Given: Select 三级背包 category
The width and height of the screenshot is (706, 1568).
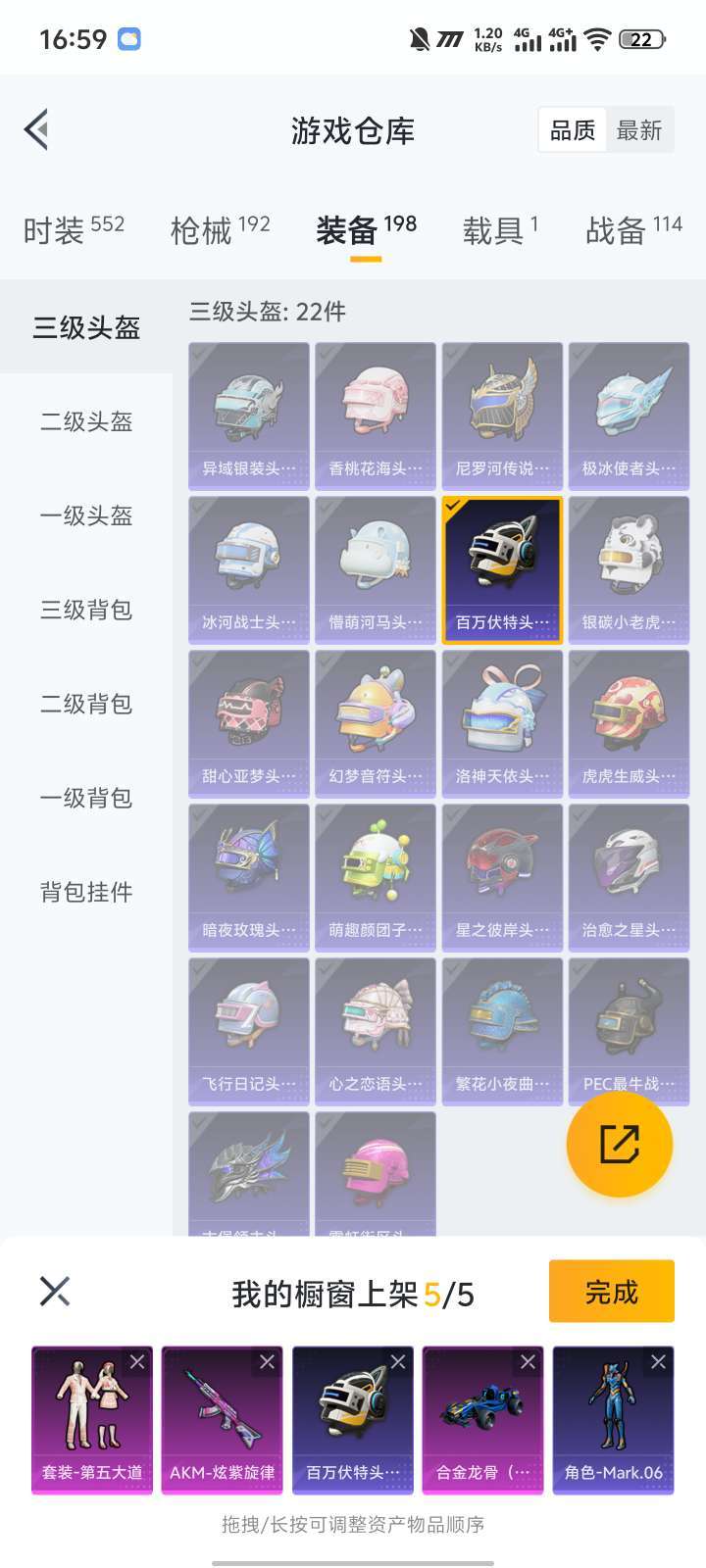Looking at the screenshot, I should 86,610.
